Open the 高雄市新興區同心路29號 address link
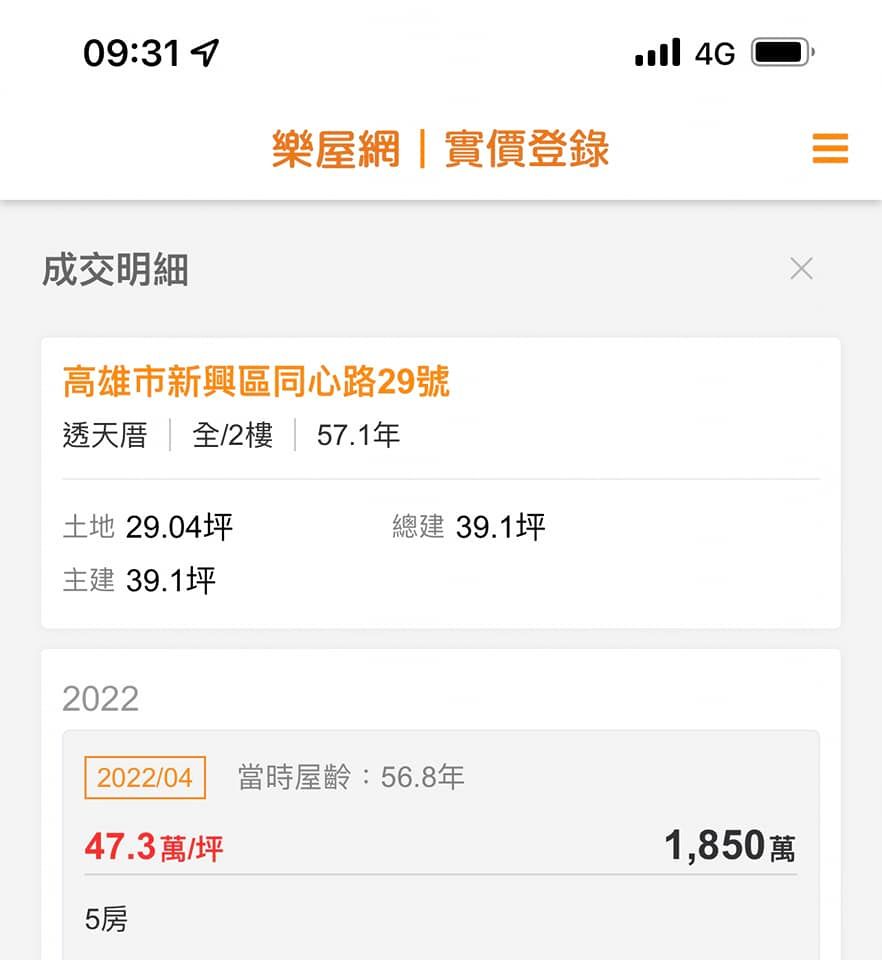 pos(256,381)
